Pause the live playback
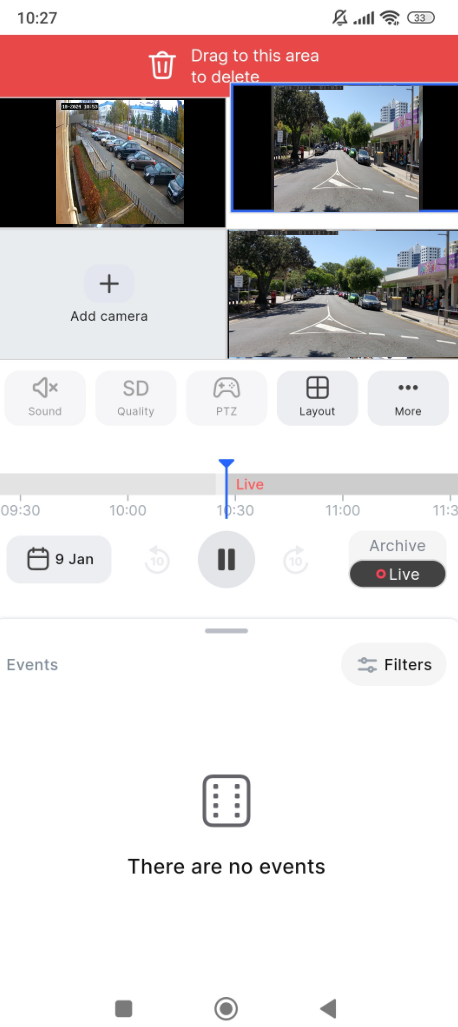 227,559
